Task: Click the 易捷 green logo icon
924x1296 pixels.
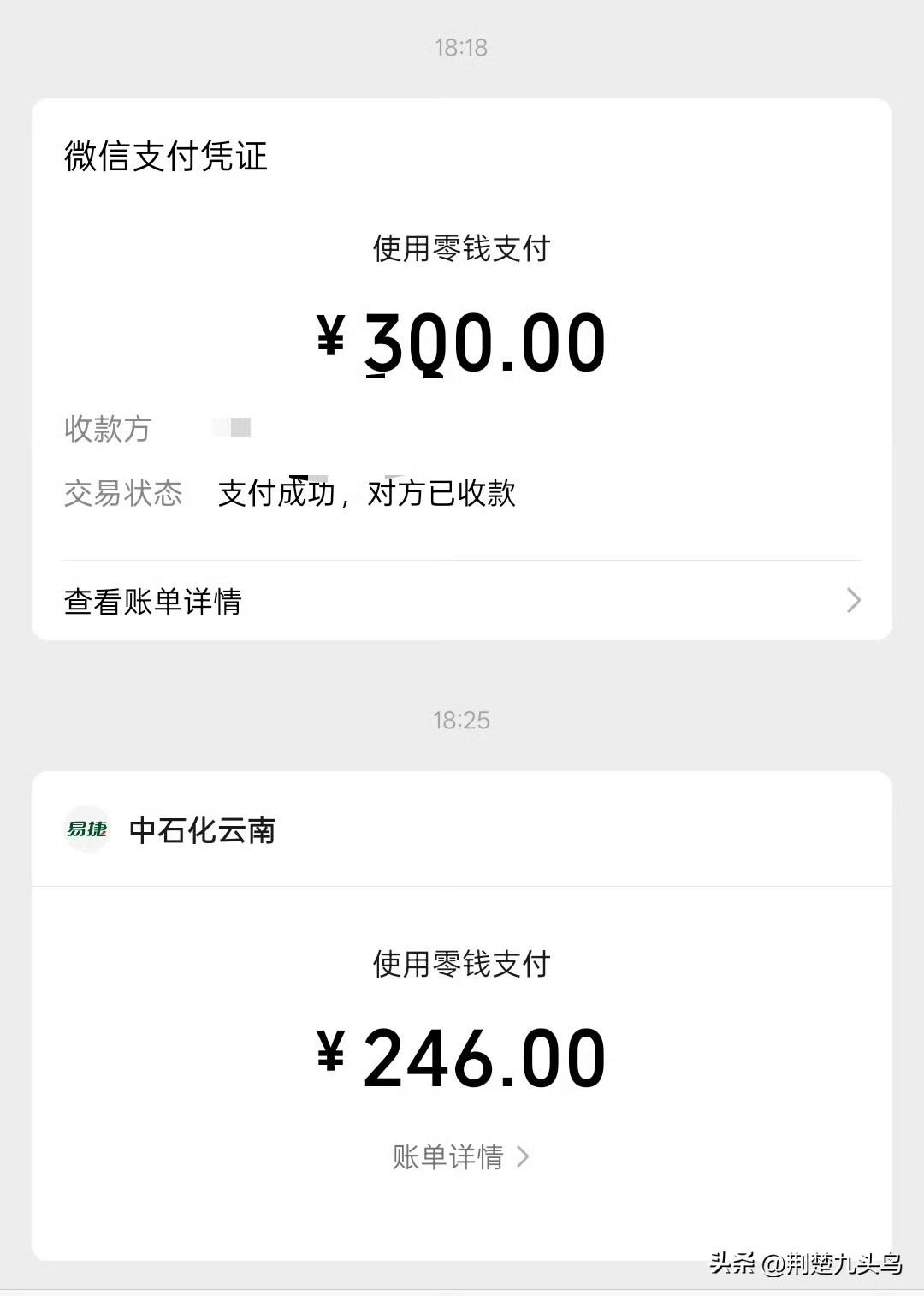Action: click(86, 829)
